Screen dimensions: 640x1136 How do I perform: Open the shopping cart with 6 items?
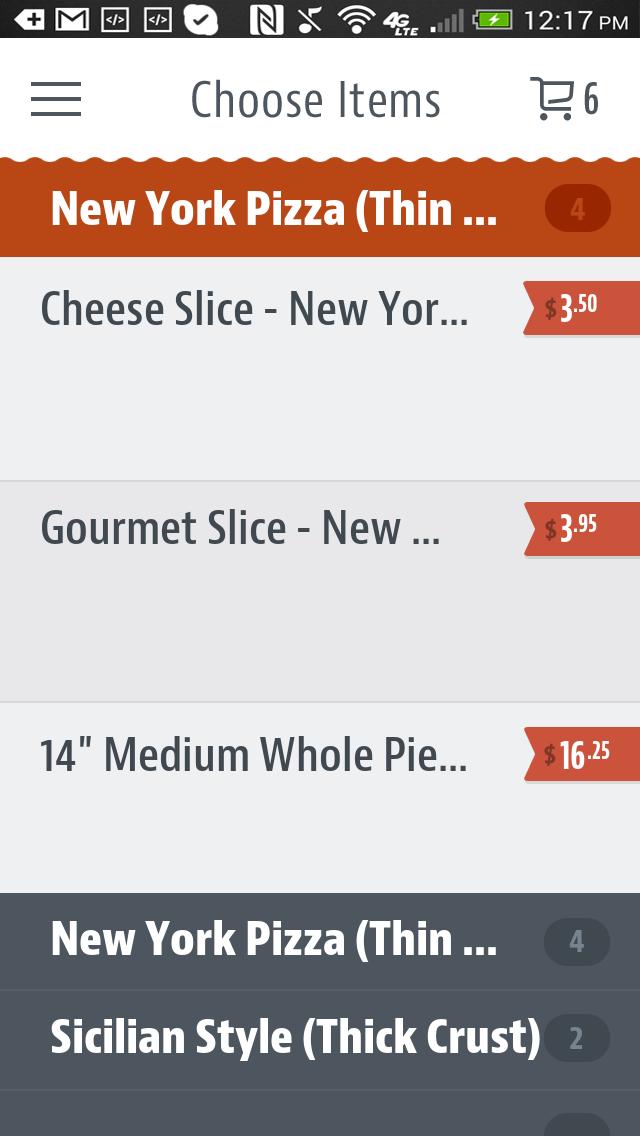(x=563, y=99)
